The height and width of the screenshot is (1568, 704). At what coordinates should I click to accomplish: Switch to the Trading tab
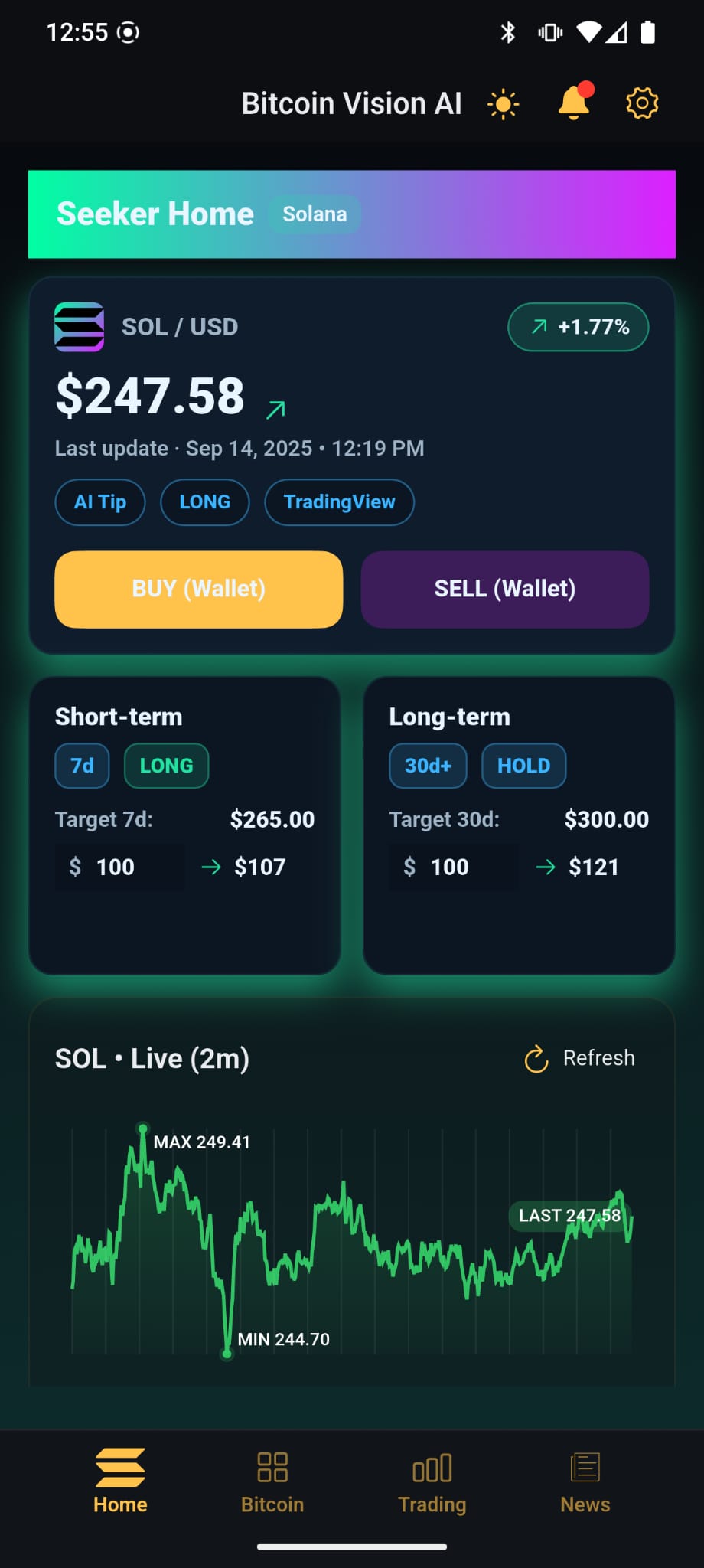pyautogui.click(x=432, y=1481)
